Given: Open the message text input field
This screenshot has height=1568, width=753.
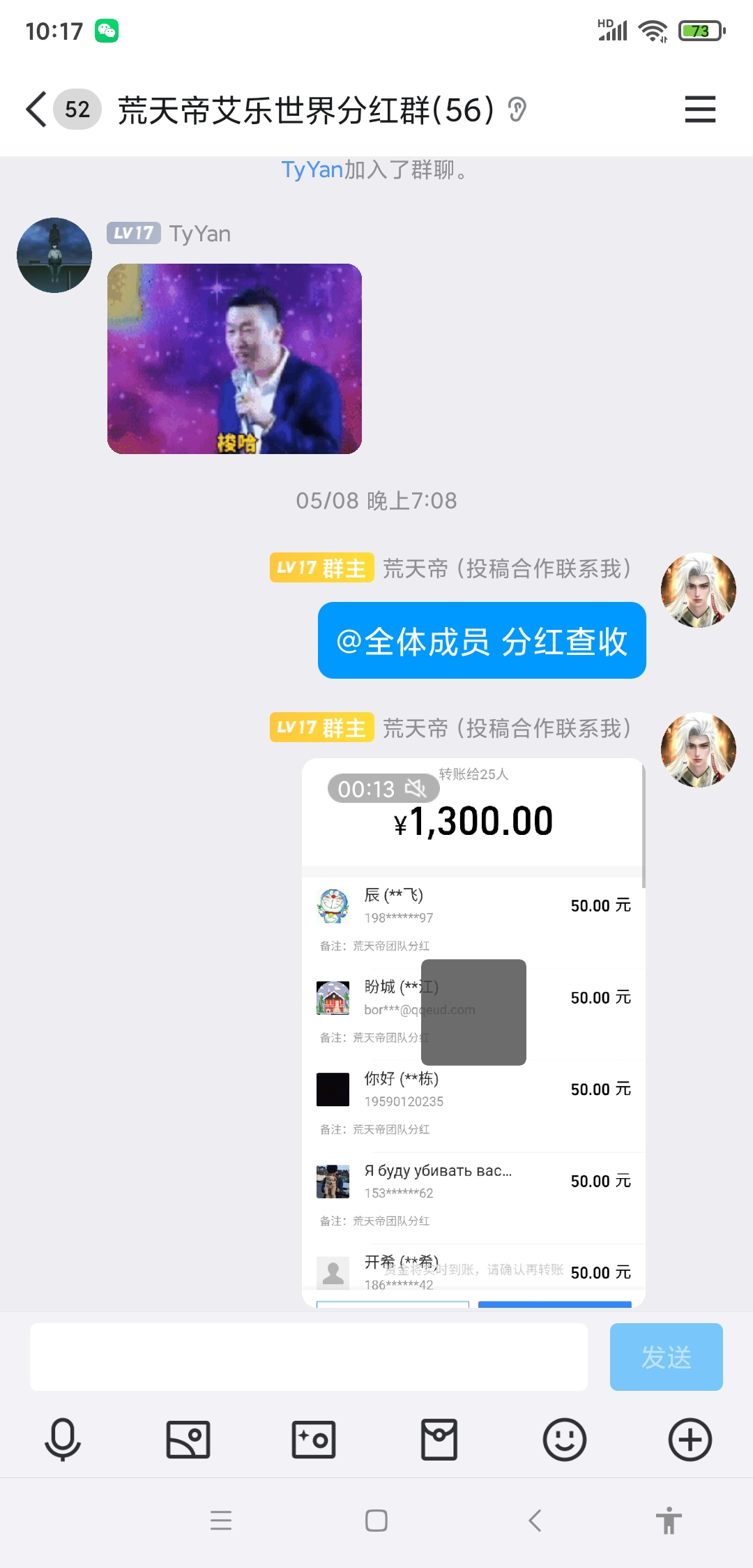Looking at the screenshot, I should coord(308,1357).
